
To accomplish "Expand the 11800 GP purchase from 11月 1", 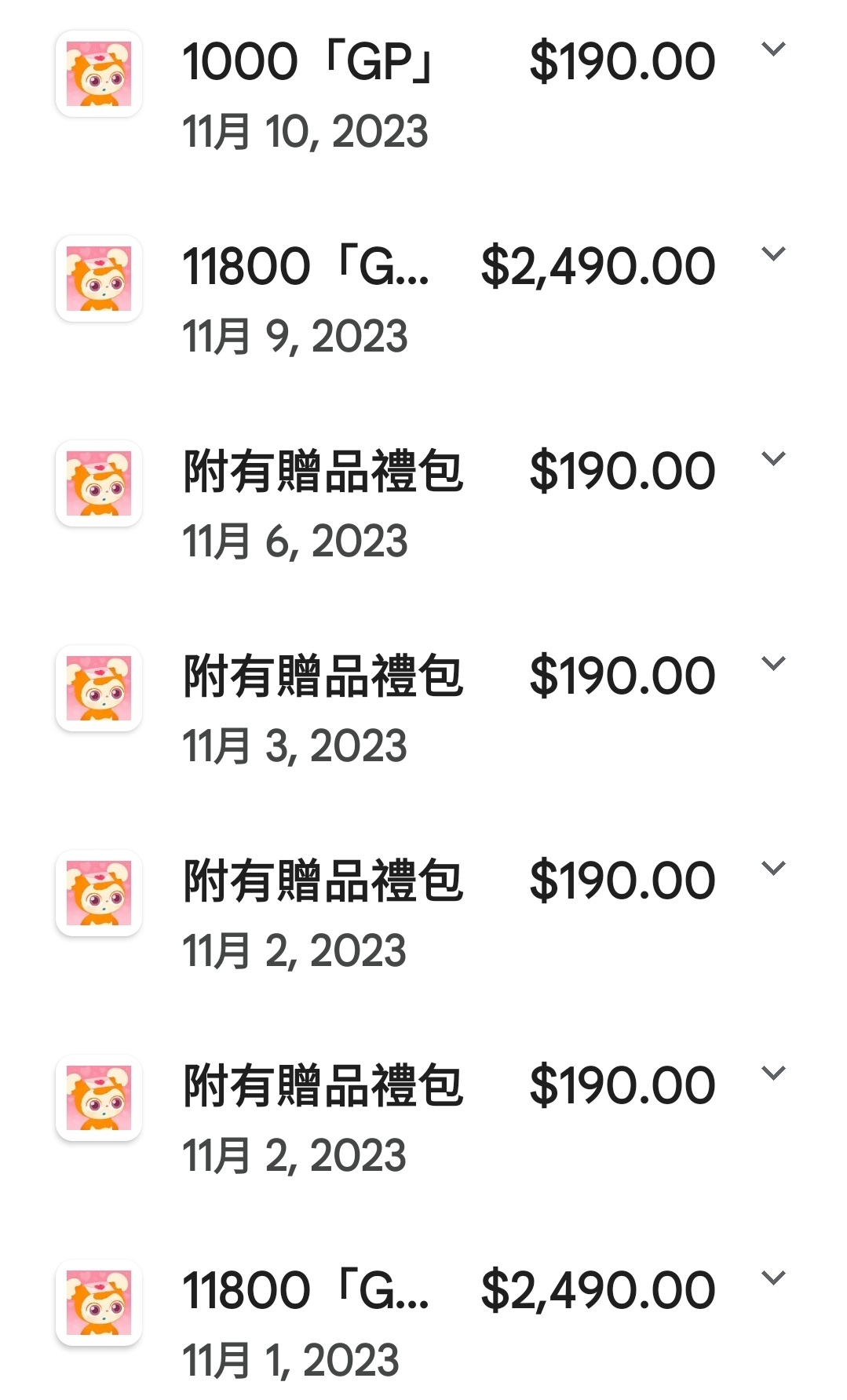I will pos(773,1278).
